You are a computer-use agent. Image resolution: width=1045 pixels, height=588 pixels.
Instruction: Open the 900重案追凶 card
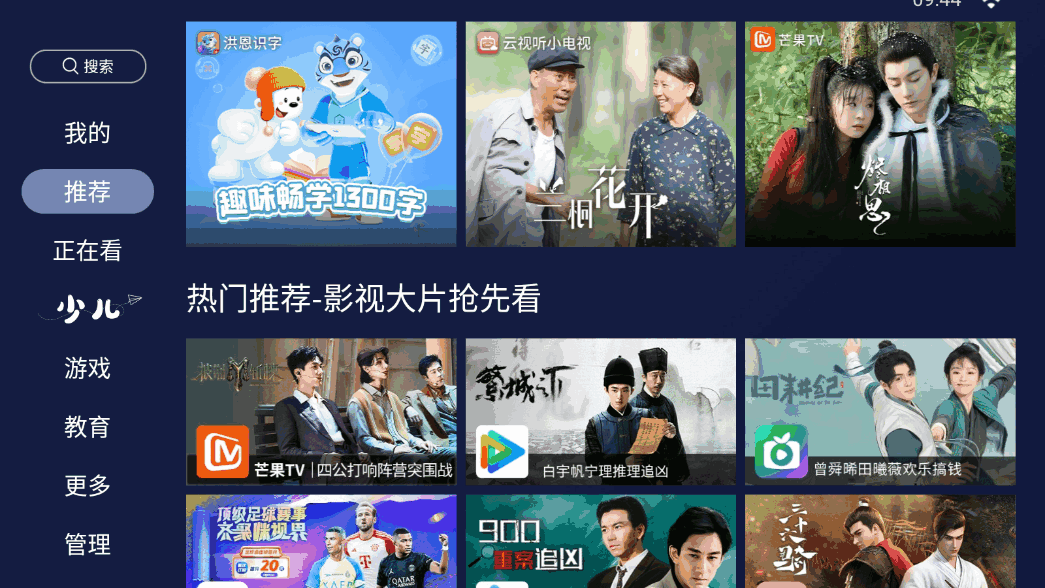pos(600,541)
